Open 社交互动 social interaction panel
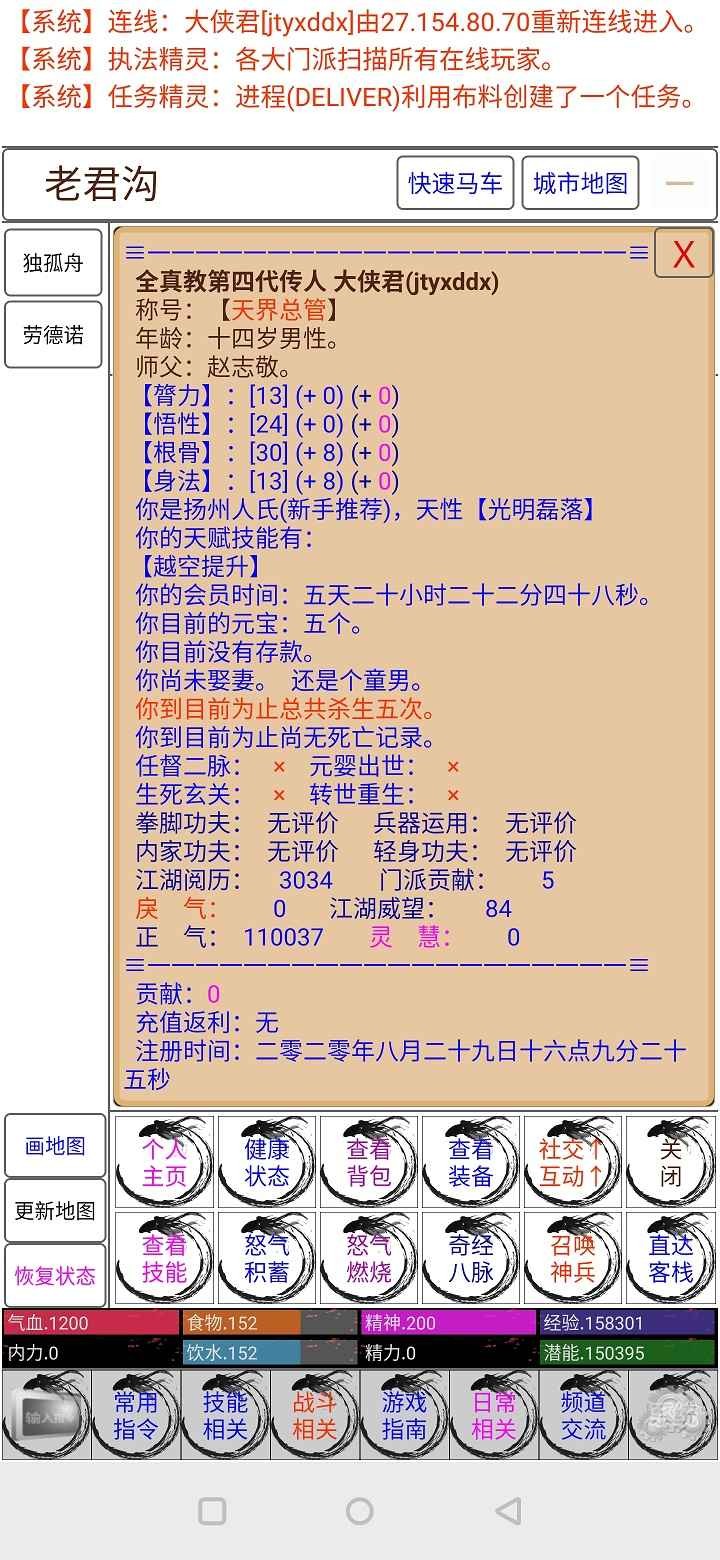This screenshot has width=720, height=1560. click(571, 1160)
